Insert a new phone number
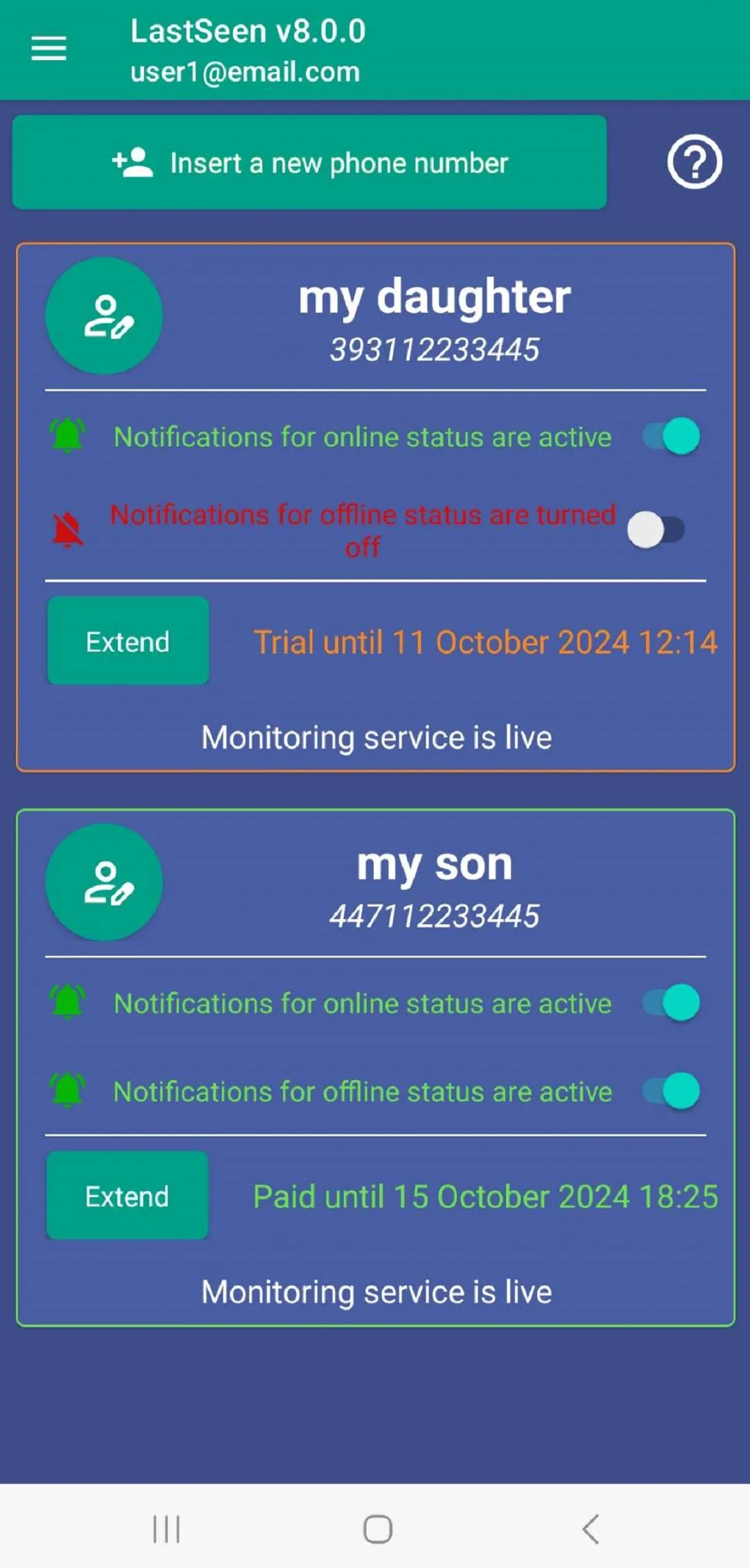Image resolution: width=750 pixels, height=1568 pixels. (x=310, y=162)
